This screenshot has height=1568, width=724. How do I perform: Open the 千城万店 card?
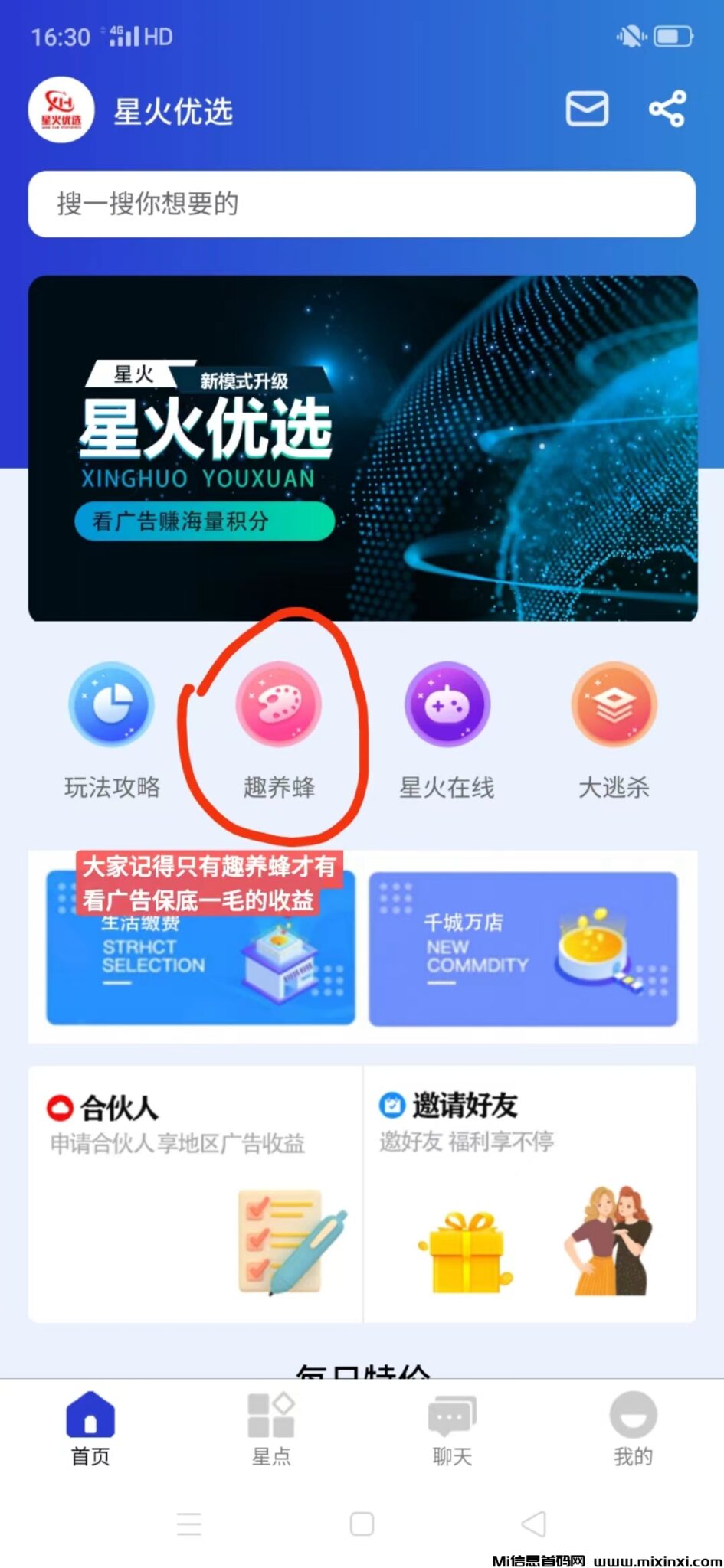(x=523, y=949)
